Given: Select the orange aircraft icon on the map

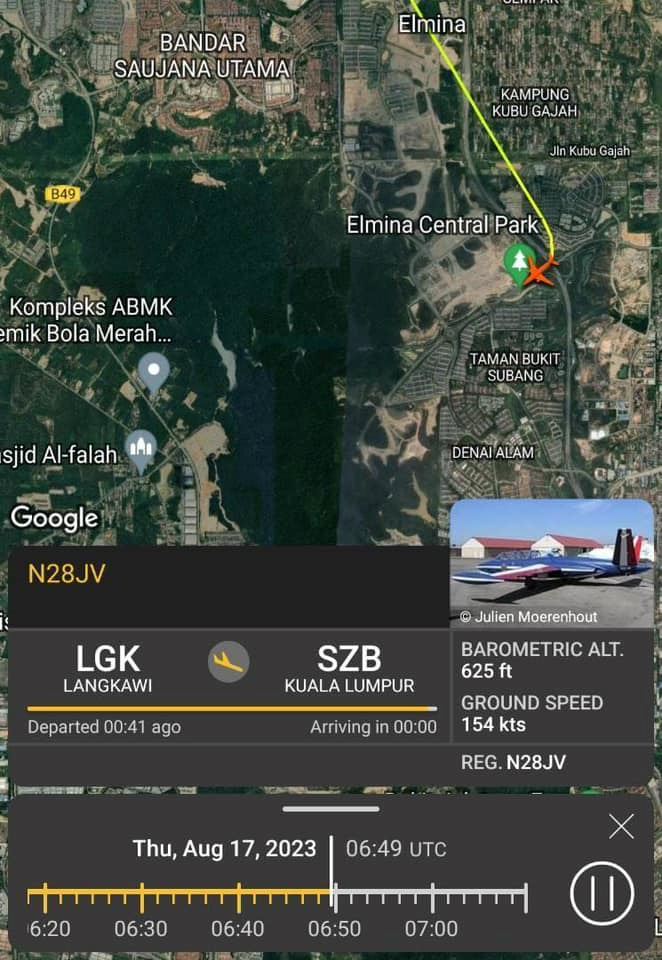Looking at the screenshot, I should [x=540, y=271].
